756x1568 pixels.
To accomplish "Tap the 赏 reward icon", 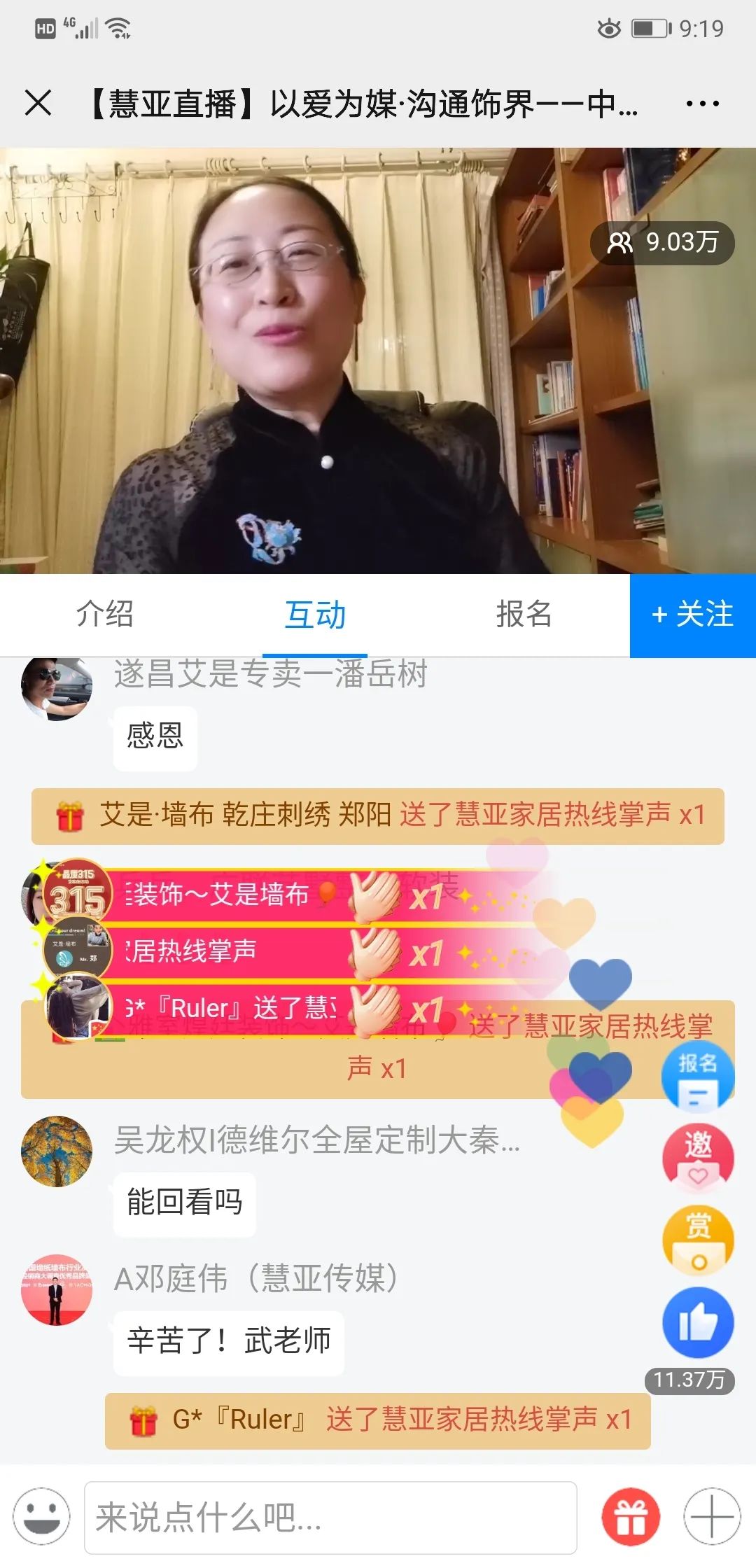I will tap(698, 1240).
